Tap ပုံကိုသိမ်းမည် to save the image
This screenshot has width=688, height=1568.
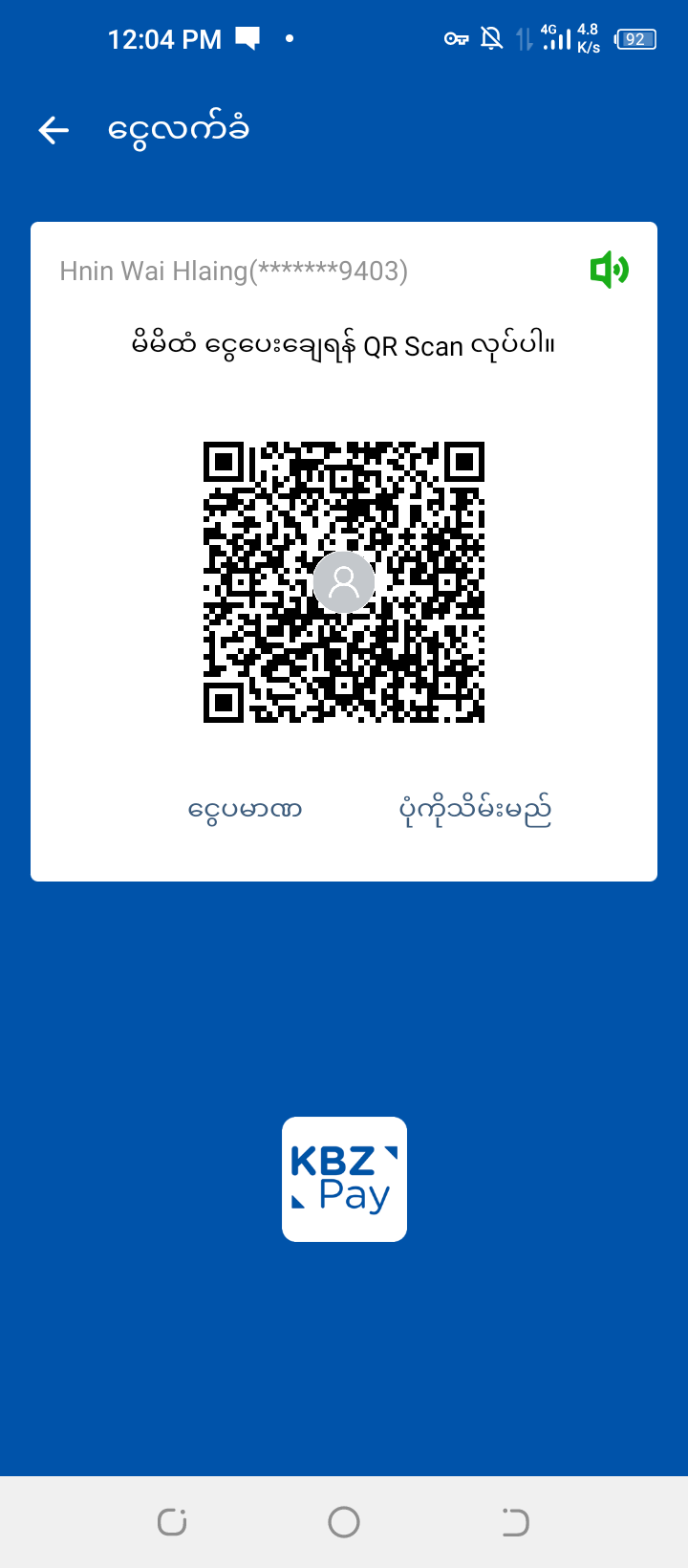click(x=475, y=811)
